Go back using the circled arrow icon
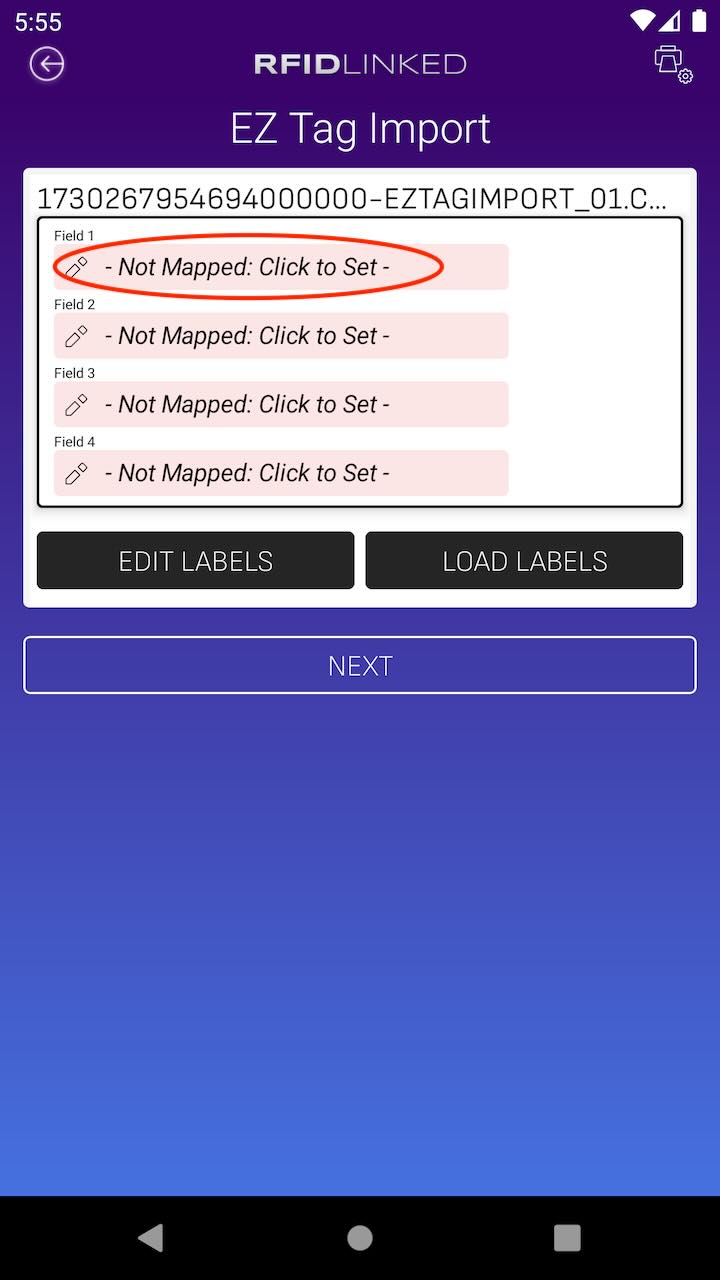Image resolution: width=720 pixels, height=1280 pixels. pos(47,65)
